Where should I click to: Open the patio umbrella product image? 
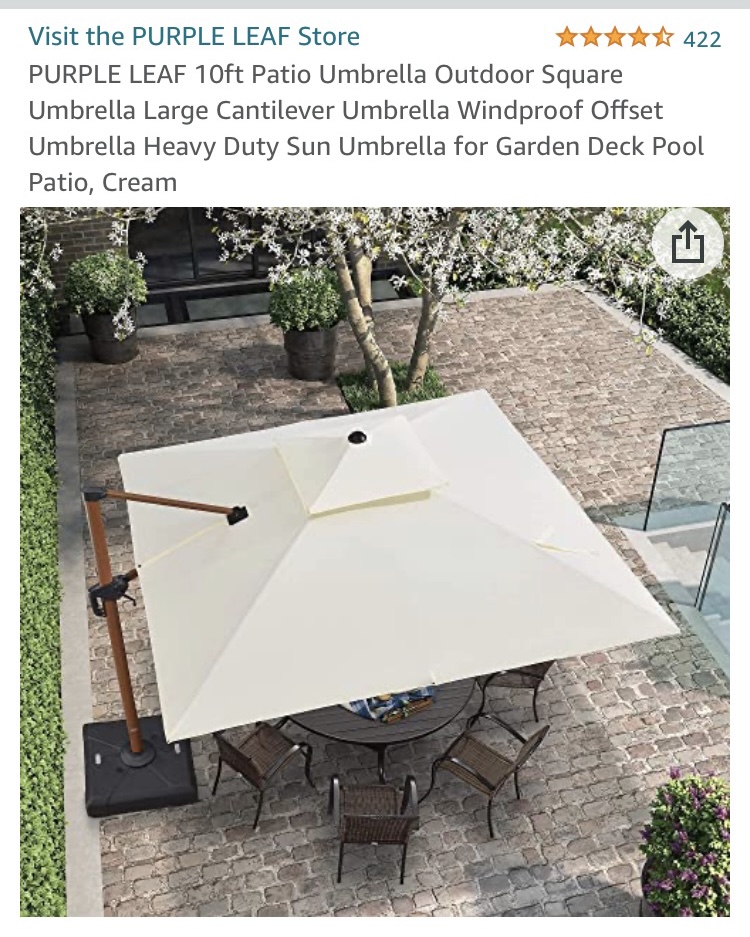point(375,560)
